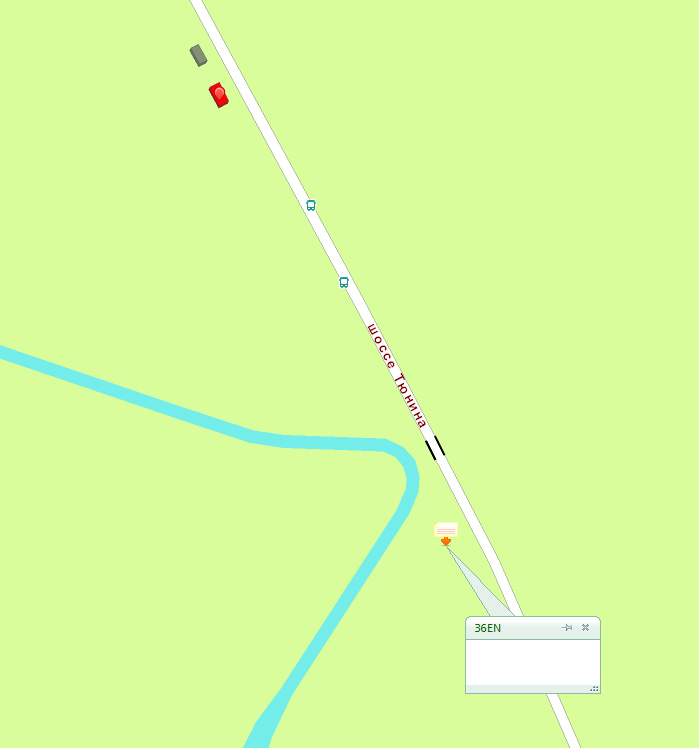The image size is (699, 748).
Task: Select the gray vehicle marker
Action: pos(199,55)
